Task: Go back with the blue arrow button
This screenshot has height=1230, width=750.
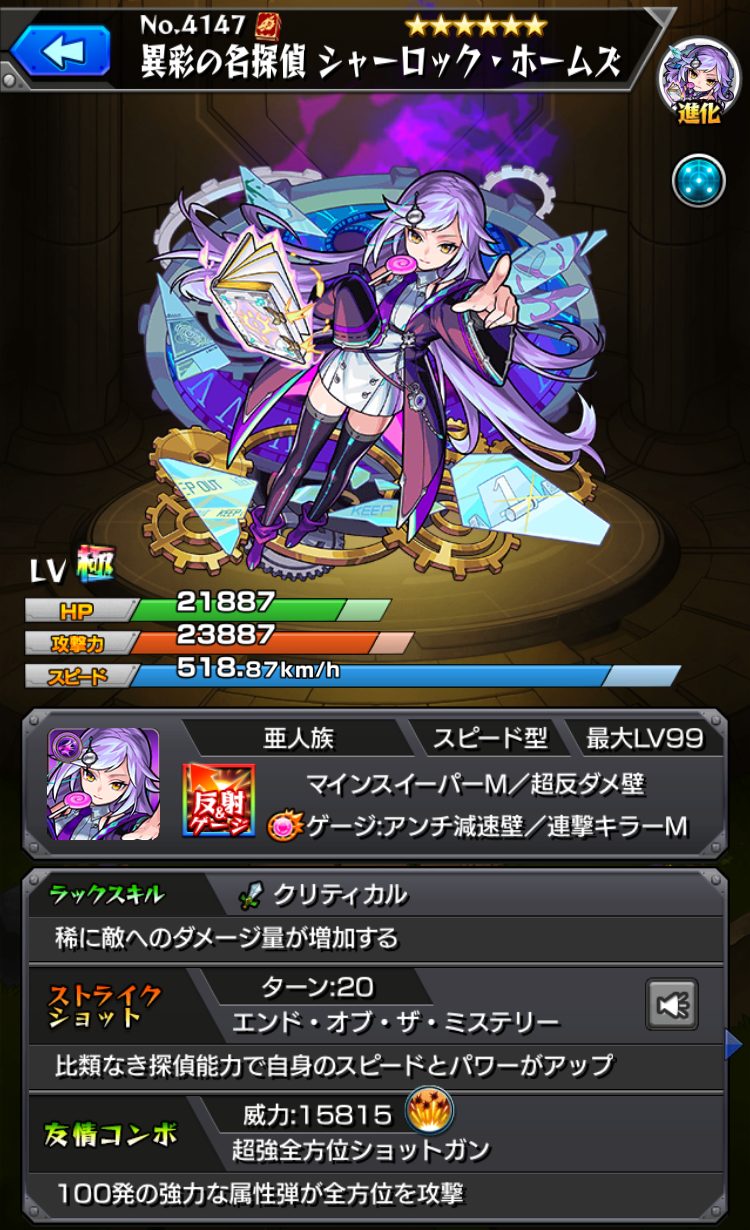Action: tap(60, 50)
